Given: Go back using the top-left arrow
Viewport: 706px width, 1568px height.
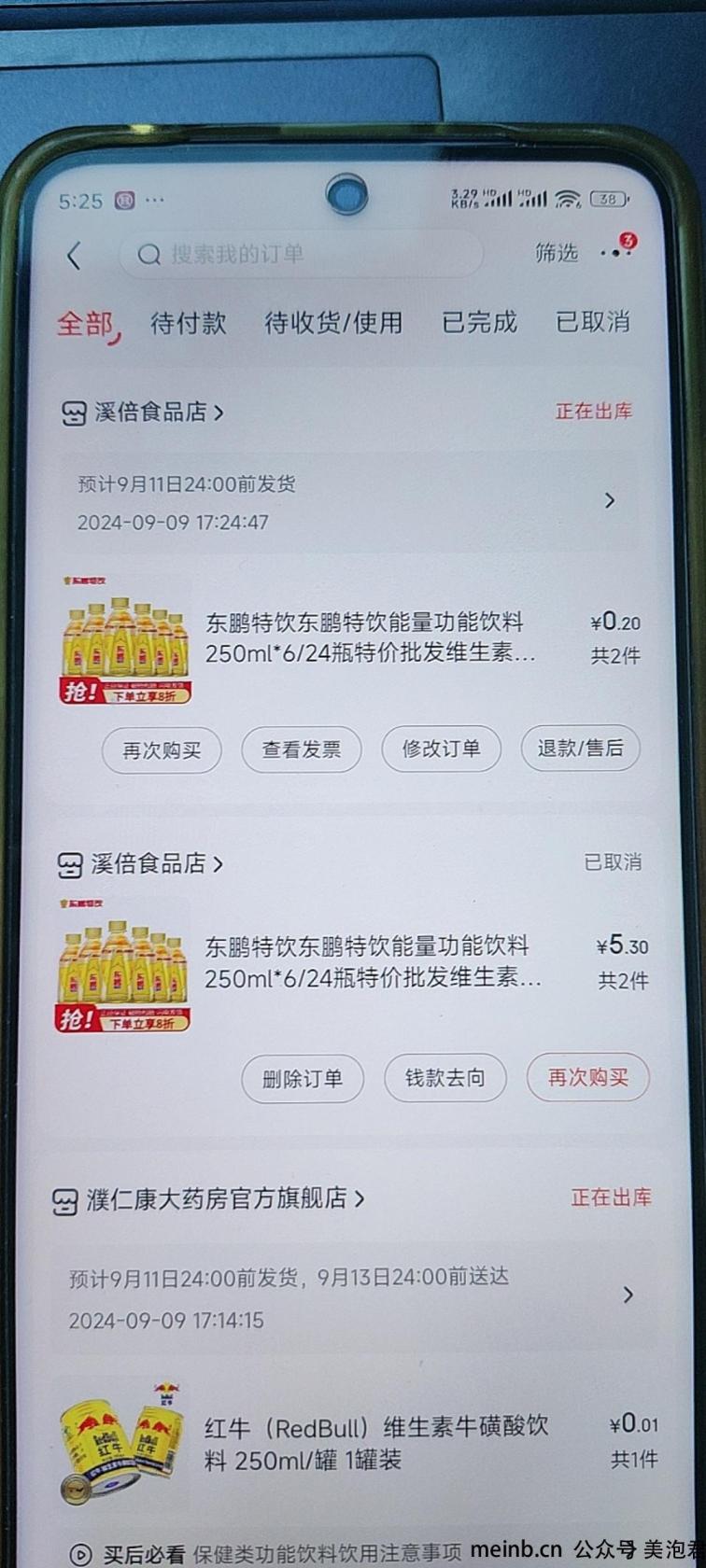Looking at the screenshot, I should (75, 255).
